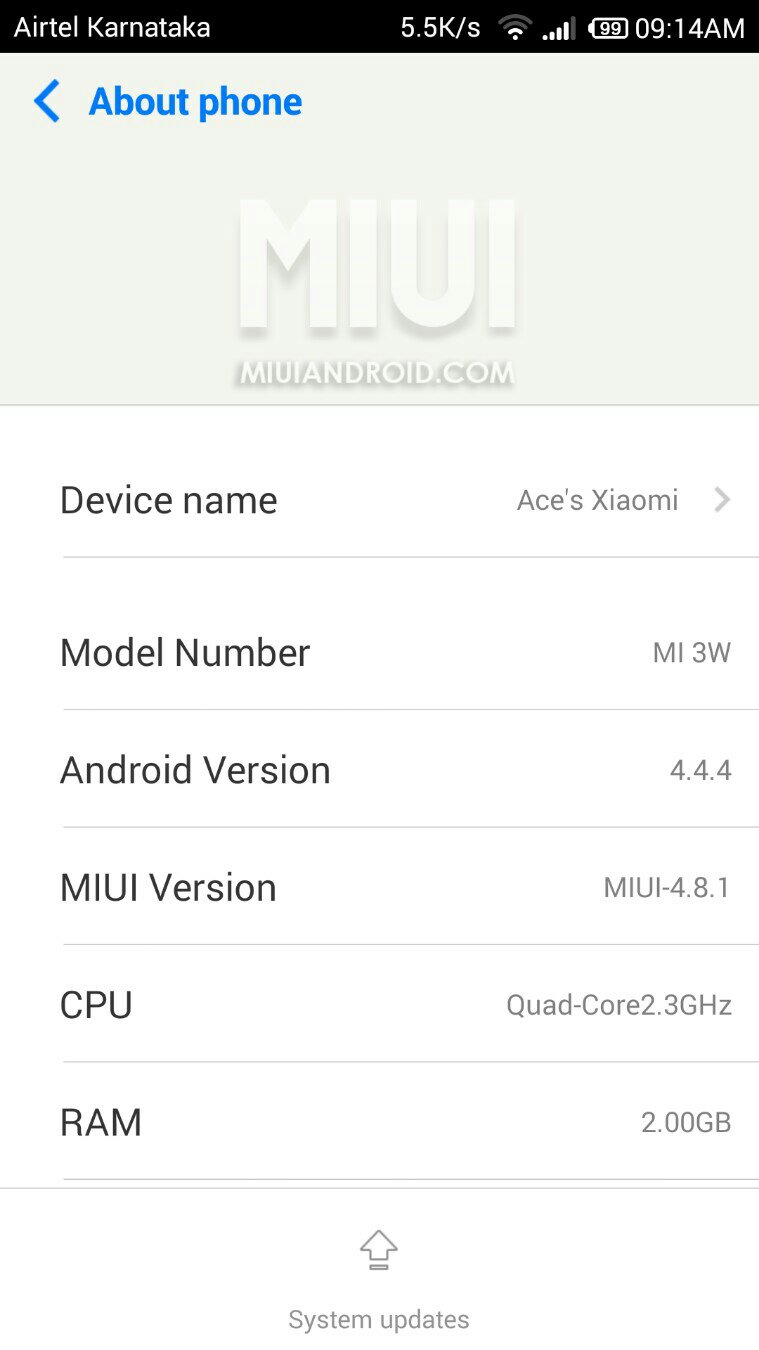This screenshot has width=759, height=1350.
Task: Tap the Android Version row
Action: pos(379,769)
